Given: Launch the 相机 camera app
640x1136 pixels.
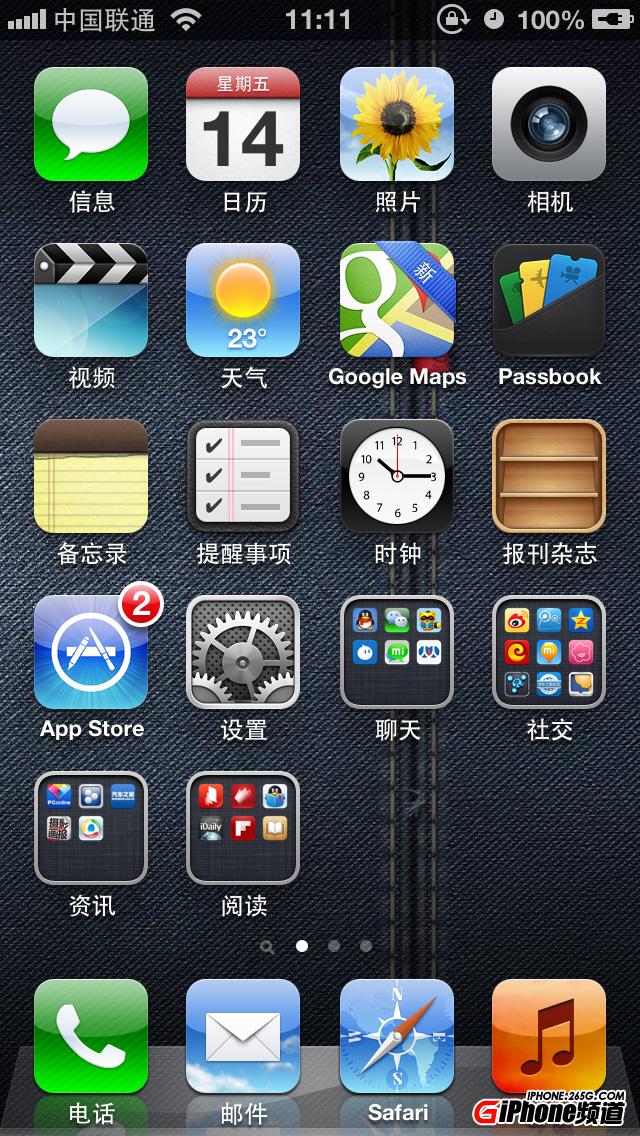Looking at the screenshot, I should 549,124.
